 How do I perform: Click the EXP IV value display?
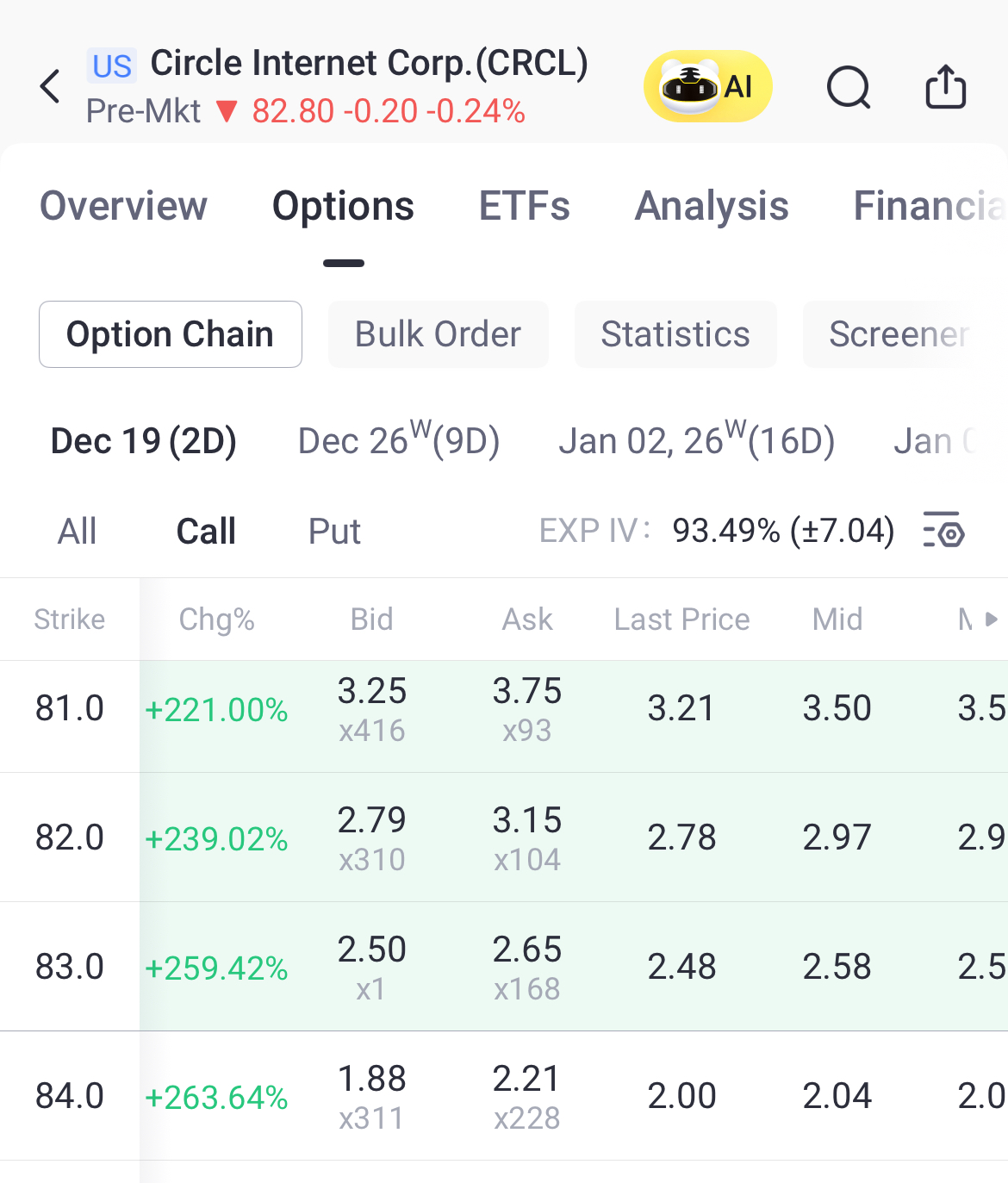[784, 532]
